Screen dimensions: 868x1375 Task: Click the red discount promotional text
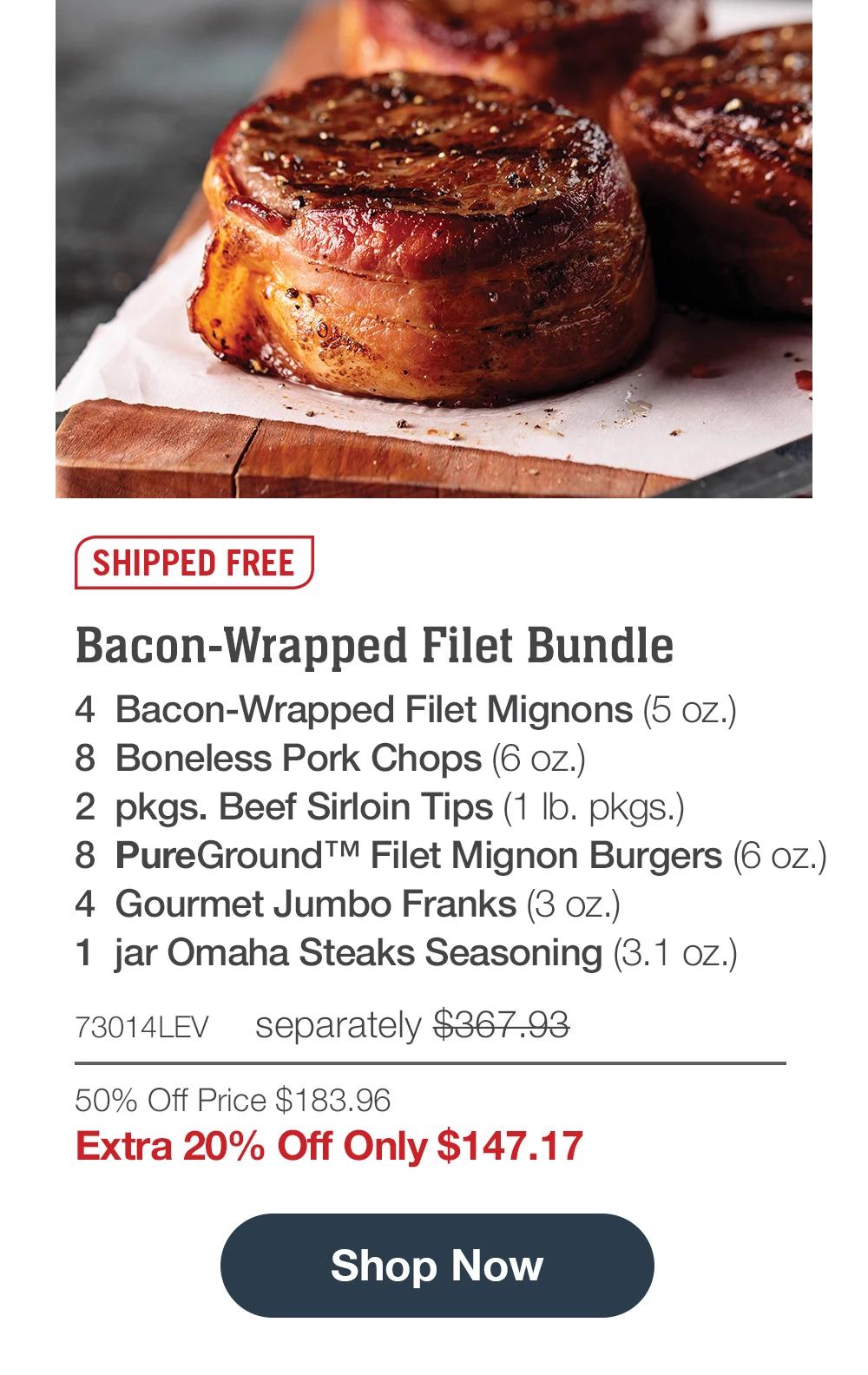(330, 1146)
